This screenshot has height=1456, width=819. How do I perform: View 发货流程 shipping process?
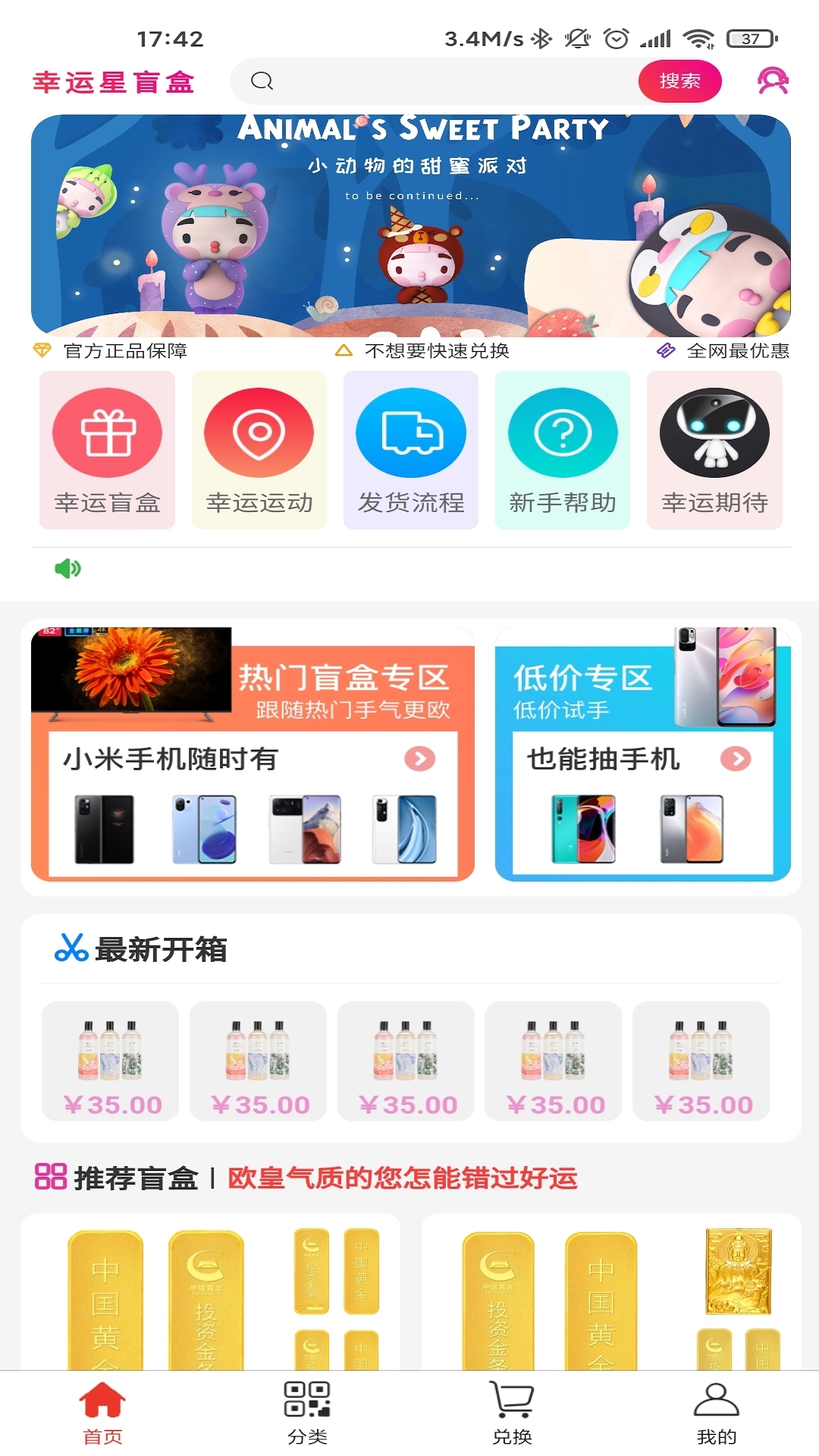(x=411, y=450)
